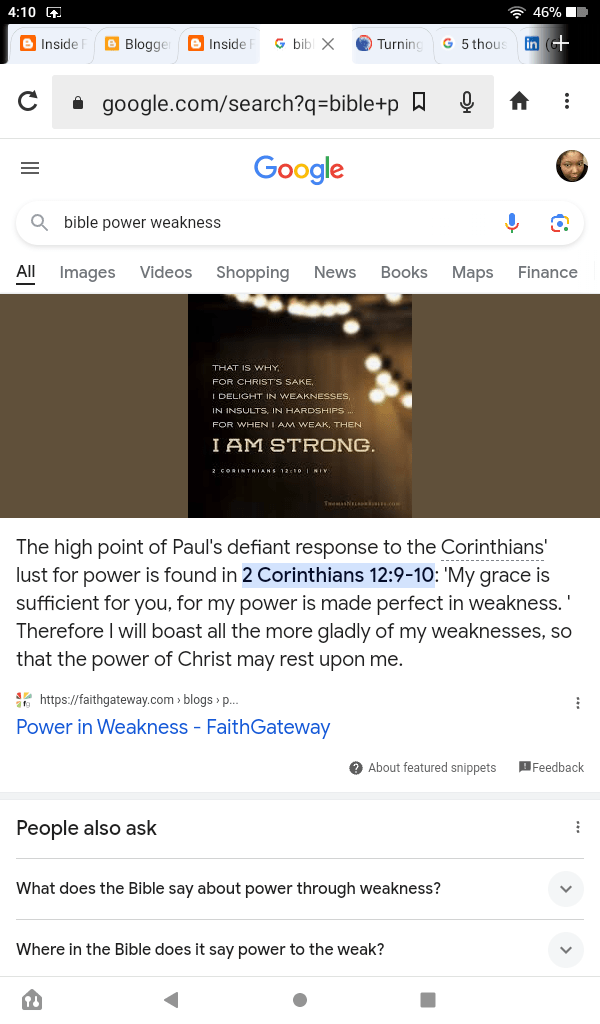The height and width of the screenshot is (1024, 600).
Task: Start voice input from the address bar microphone
Action: [x=467, y=102]
